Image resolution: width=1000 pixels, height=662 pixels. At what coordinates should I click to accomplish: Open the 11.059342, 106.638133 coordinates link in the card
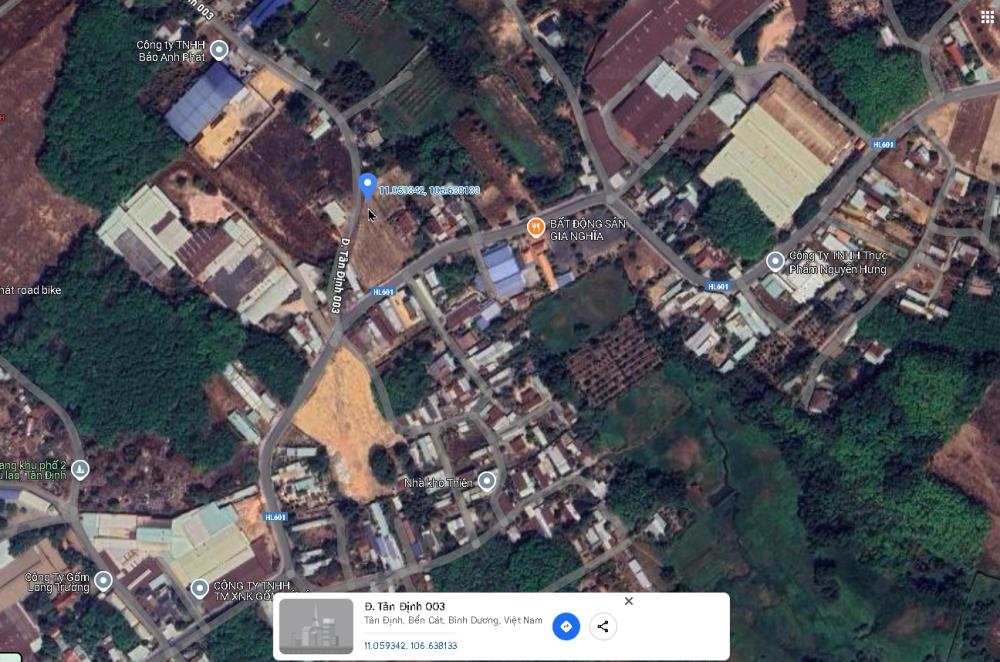click(x=411, y=646)
